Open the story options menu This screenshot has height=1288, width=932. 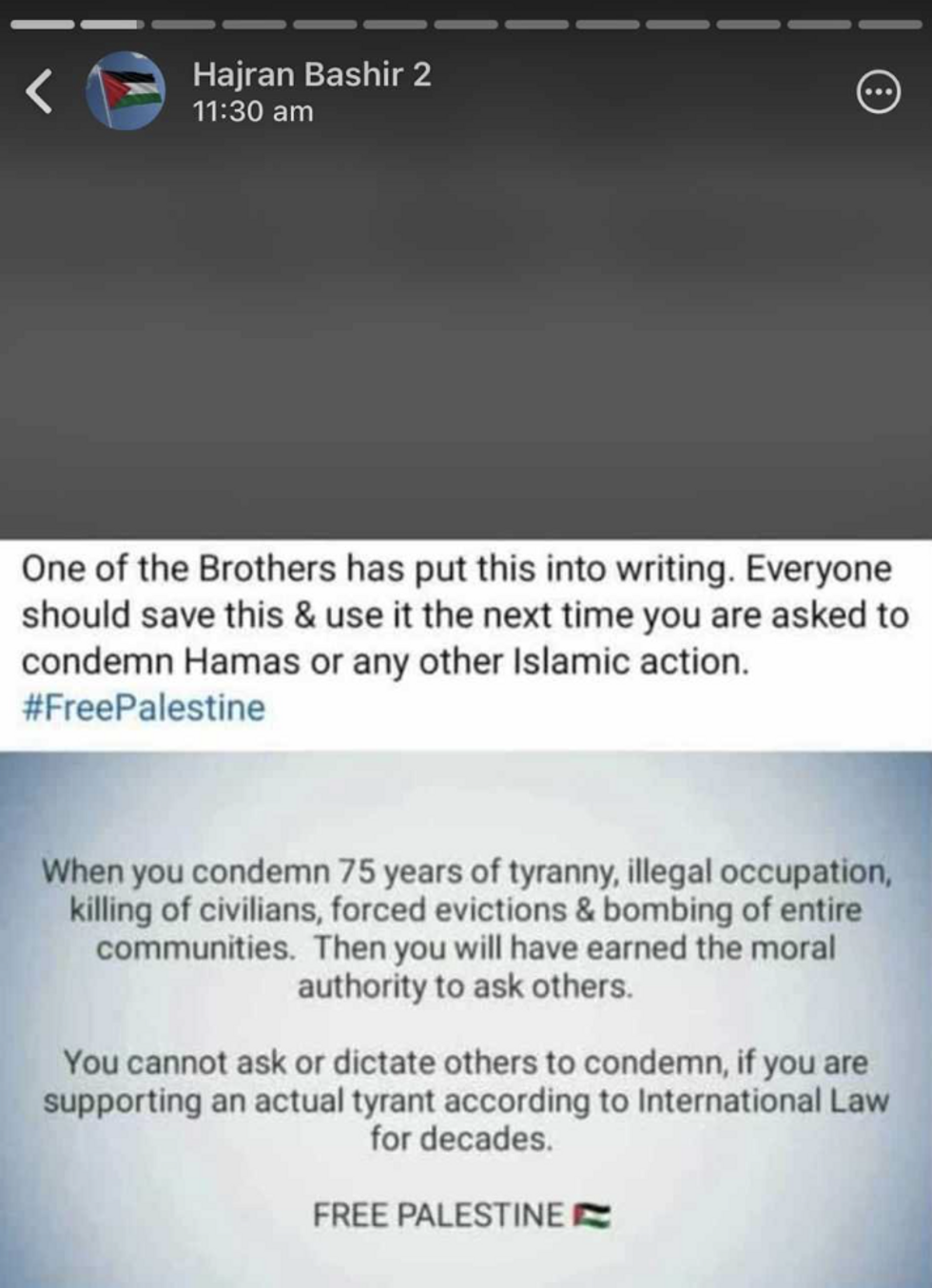(878, 92)
